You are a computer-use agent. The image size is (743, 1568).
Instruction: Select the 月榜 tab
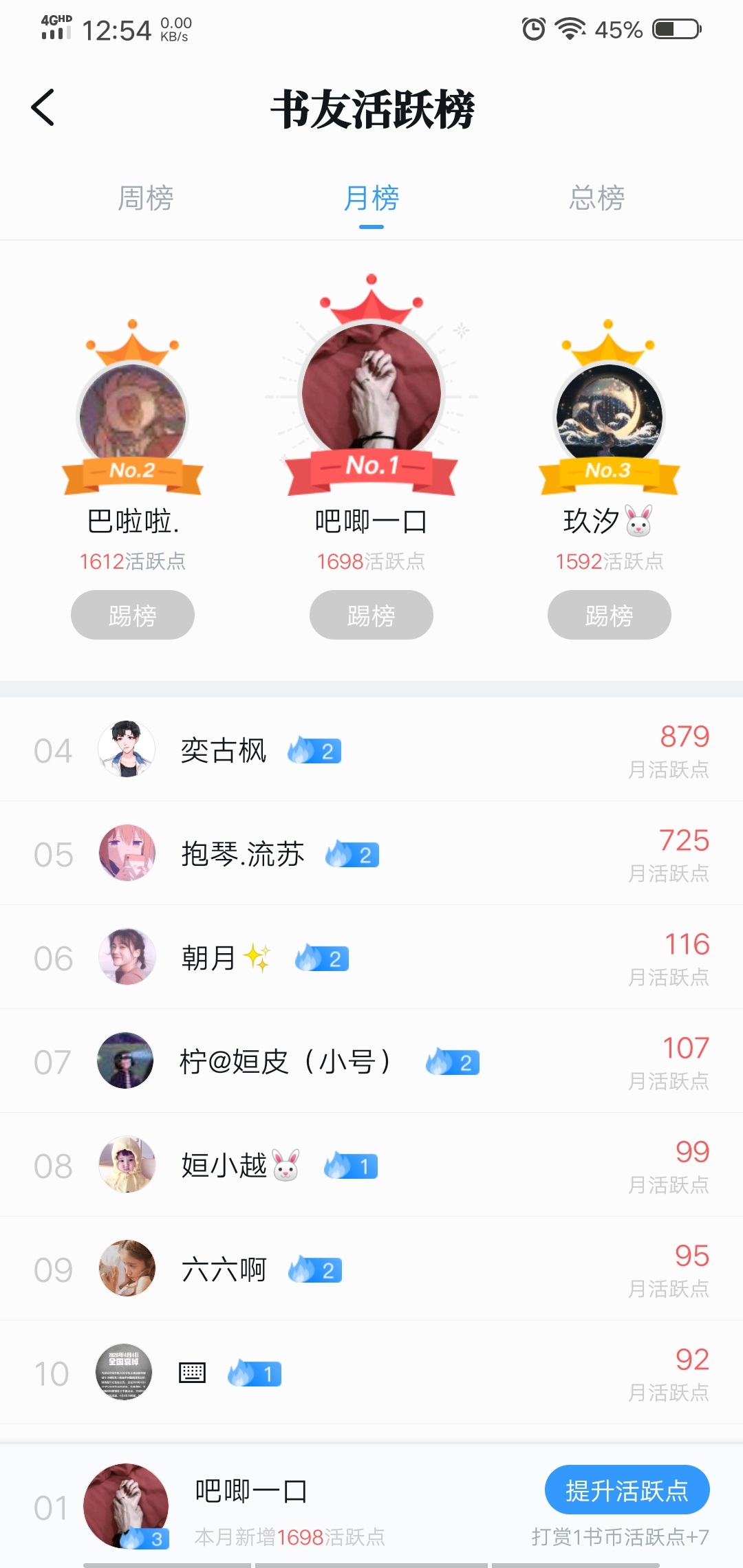point(371,199)
